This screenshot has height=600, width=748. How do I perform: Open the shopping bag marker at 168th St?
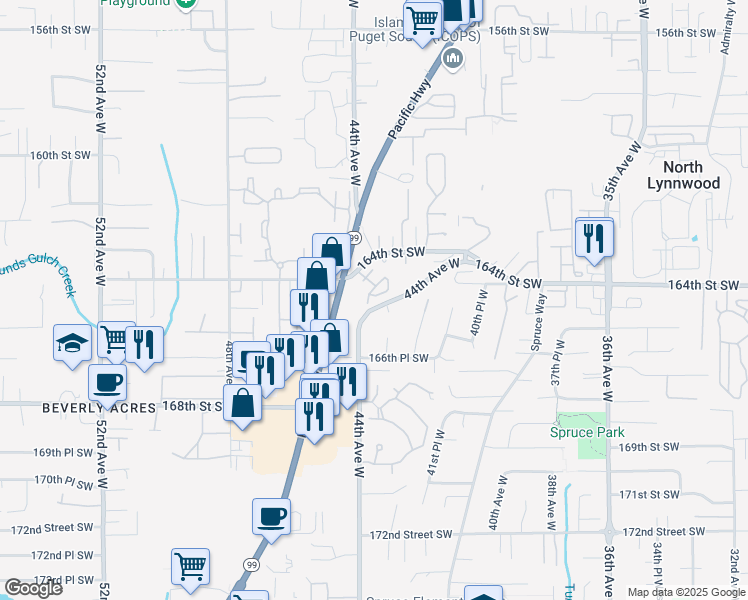(x=243, y=404)
